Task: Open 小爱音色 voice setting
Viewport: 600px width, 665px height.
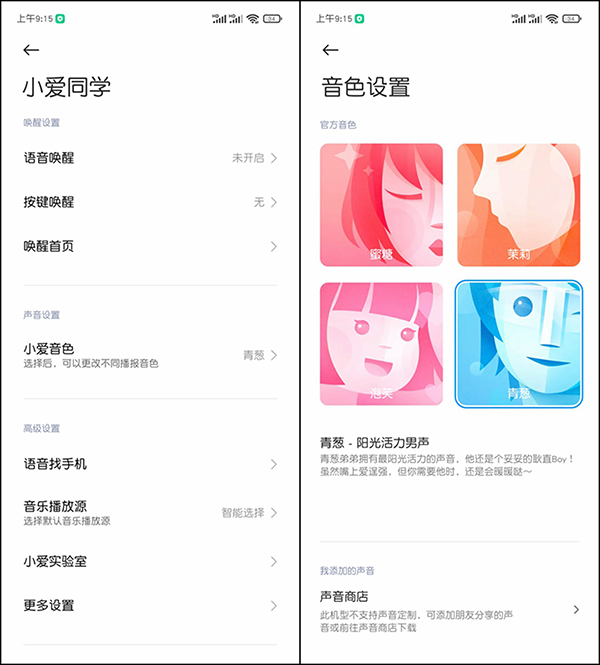Action: tap(150, 355)
